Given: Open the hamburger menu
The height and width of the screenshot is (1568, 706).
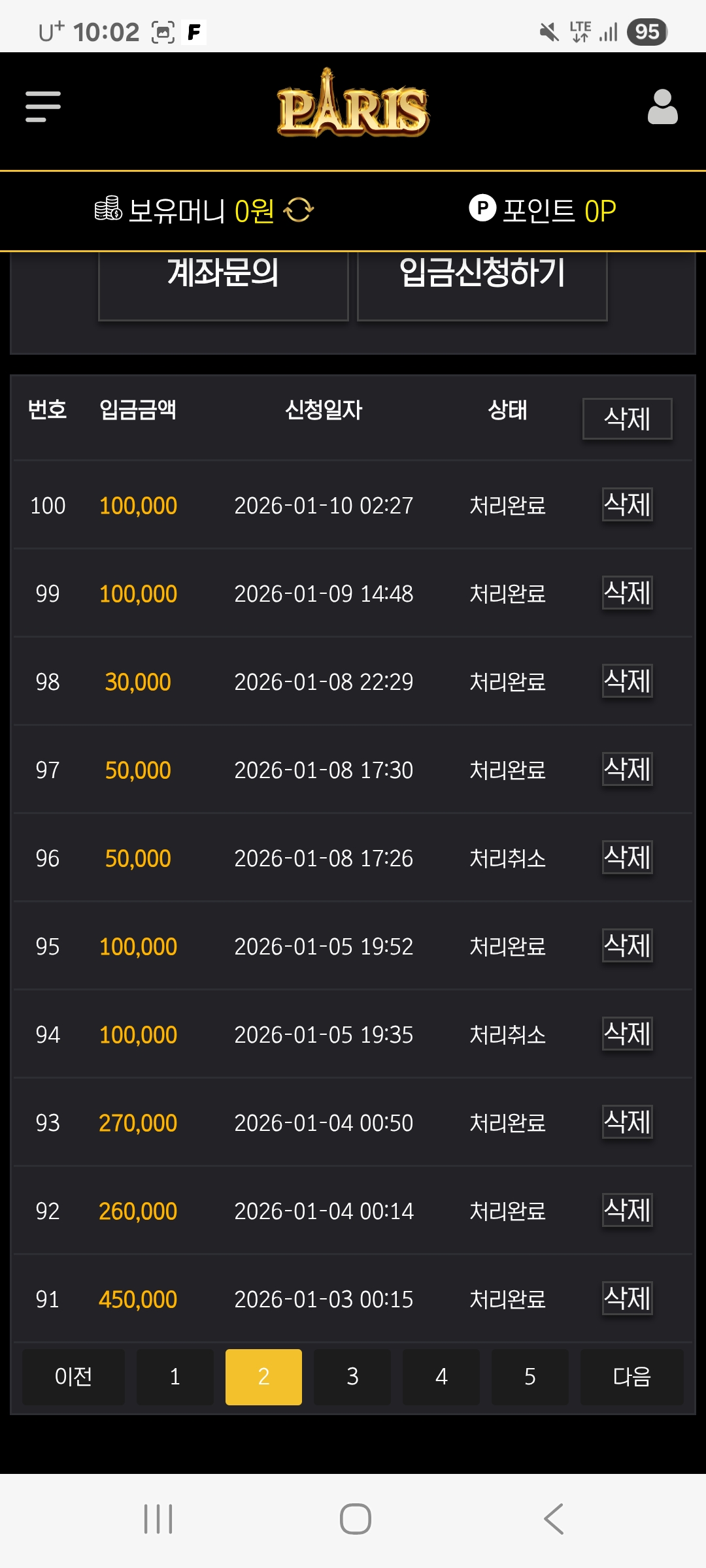Looking at the screenshot, I should coord(43,106).
